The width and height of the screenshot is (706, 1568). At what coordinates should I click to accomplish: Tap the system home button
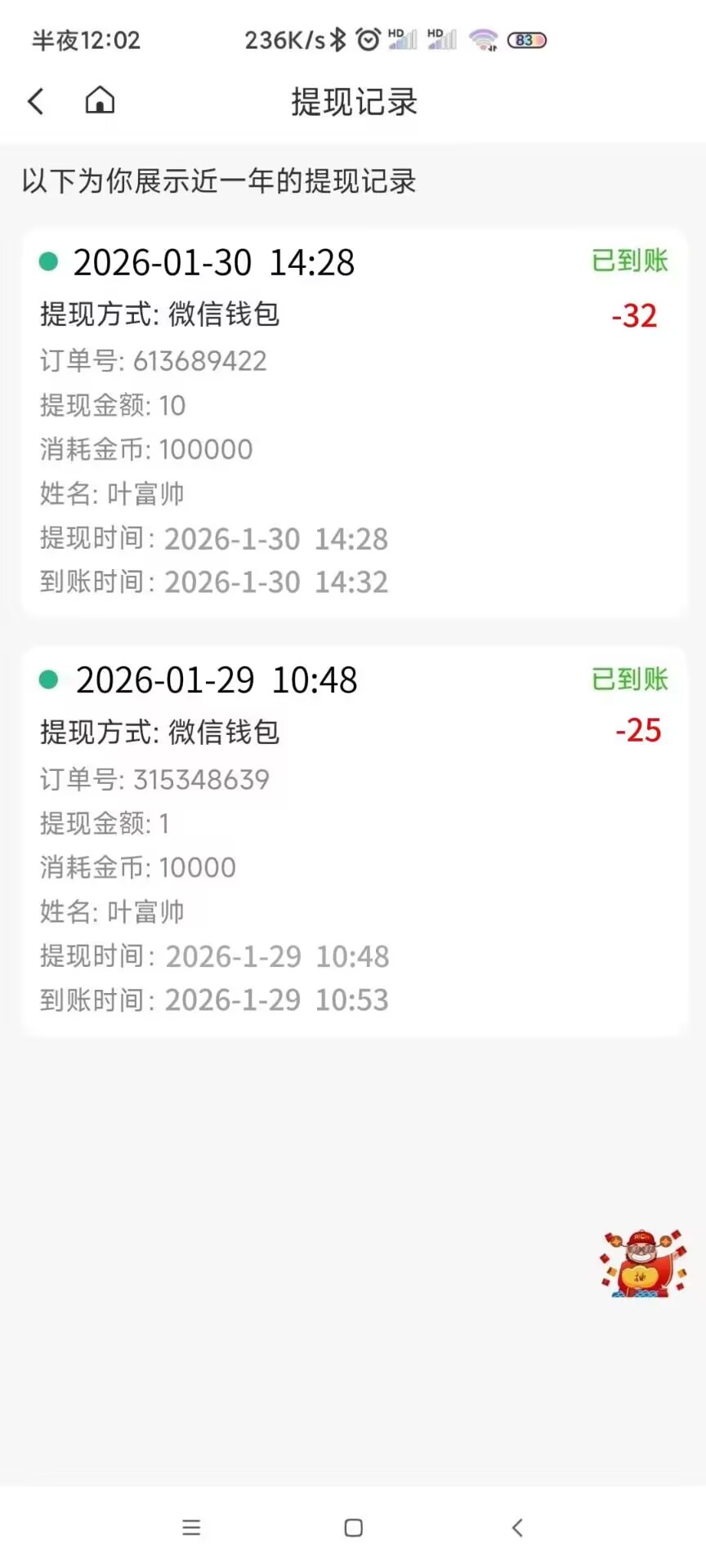(354, 1527)
